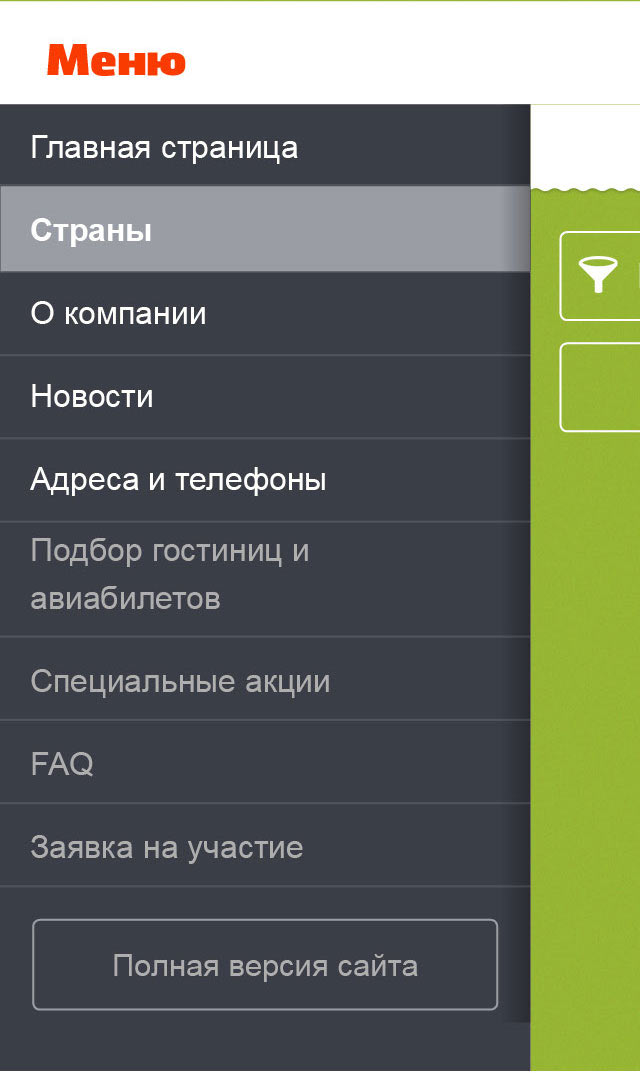
Task: Go to Главная страница
Action: point(164,148)
